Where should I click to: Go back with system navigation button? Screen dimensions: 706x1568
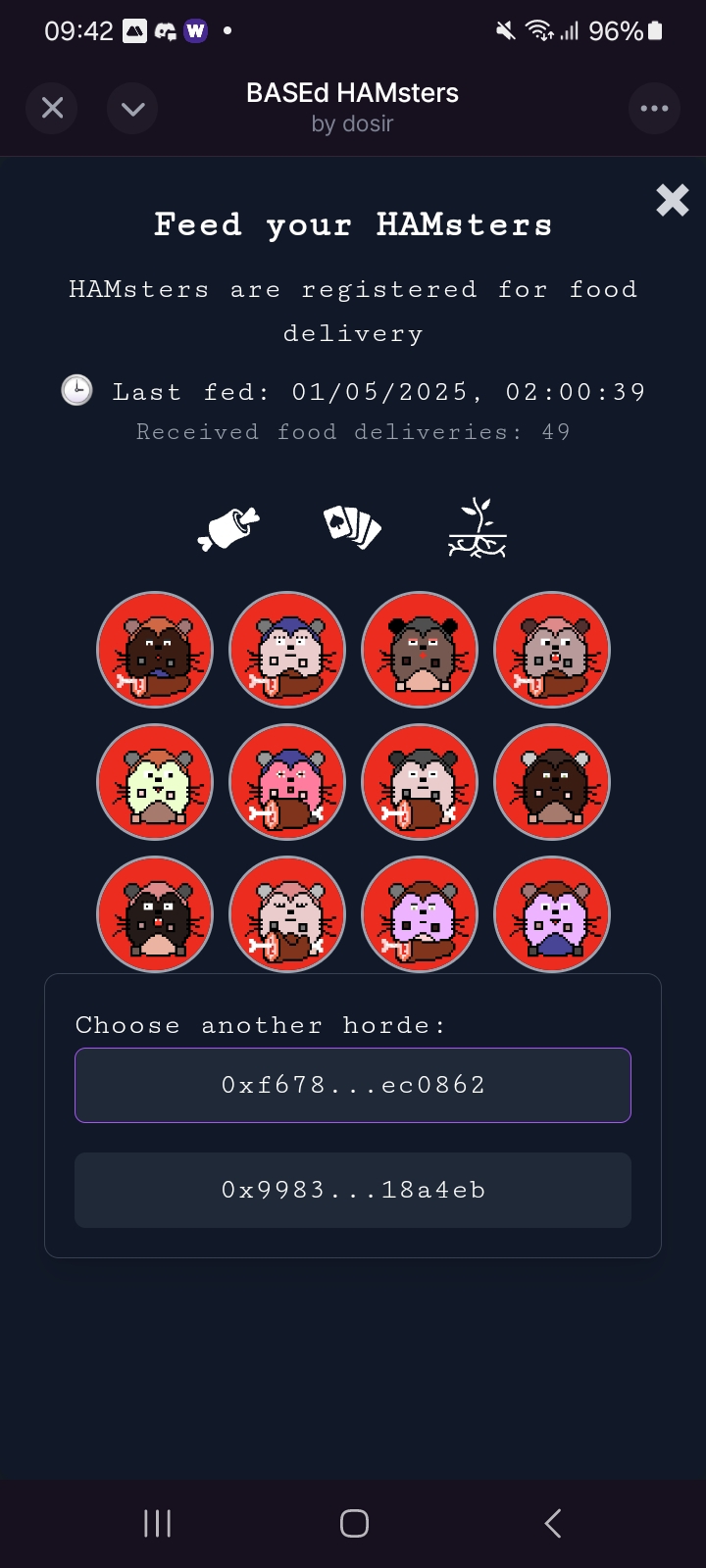(553, 1523)
